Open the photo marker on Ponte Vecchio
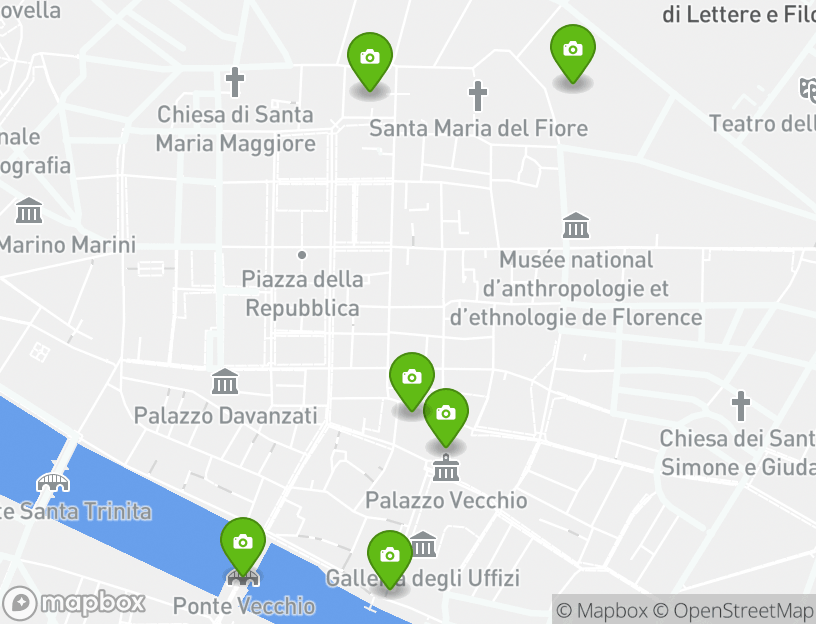816x624 pixels. click(x=242, y=542)
